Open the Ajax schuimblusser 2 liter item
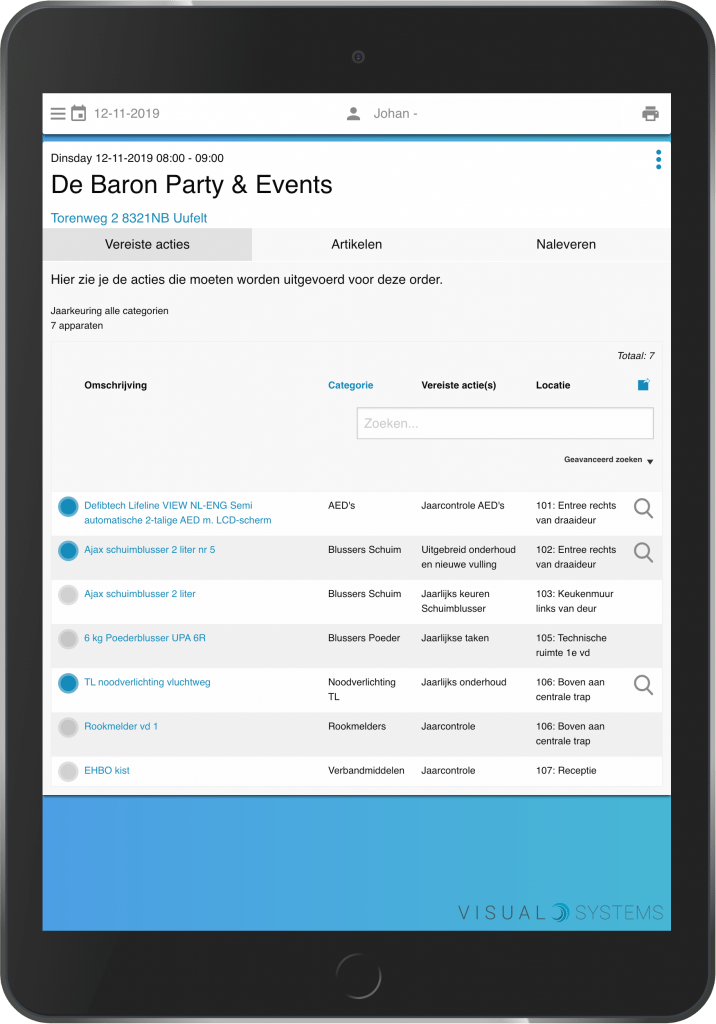The height and width of the screenshot is (1024, 716). click(x=140, y=594)
